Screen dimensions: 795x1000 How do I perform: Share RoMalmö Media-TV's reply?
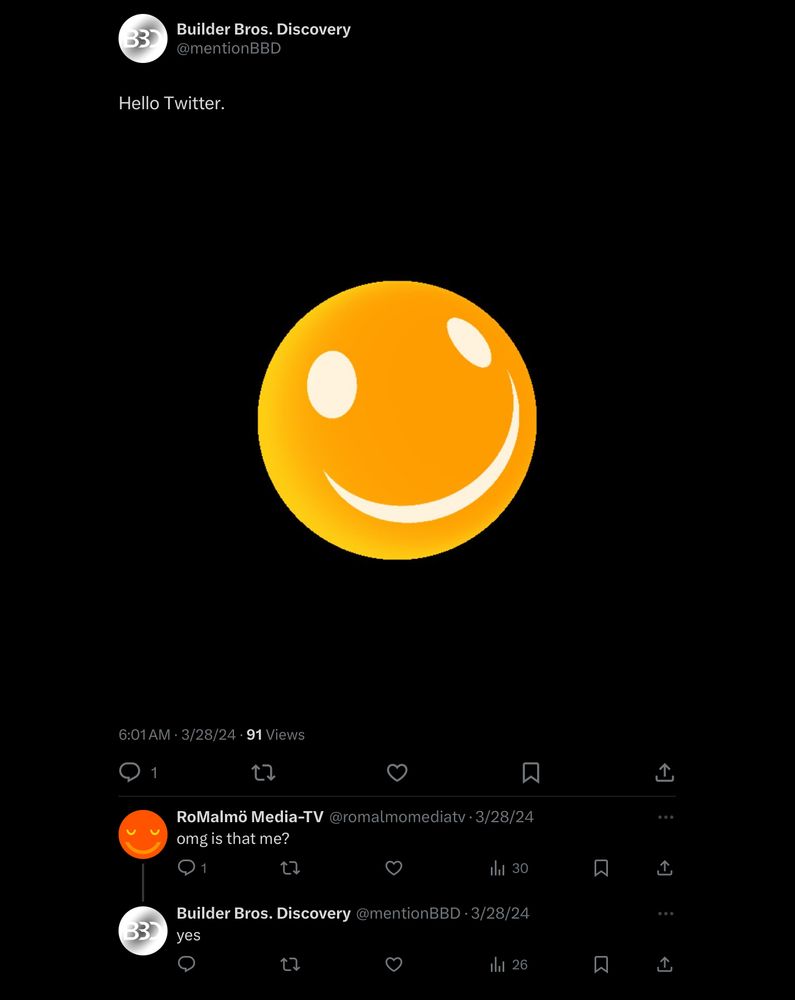click(x=664, y=868)
